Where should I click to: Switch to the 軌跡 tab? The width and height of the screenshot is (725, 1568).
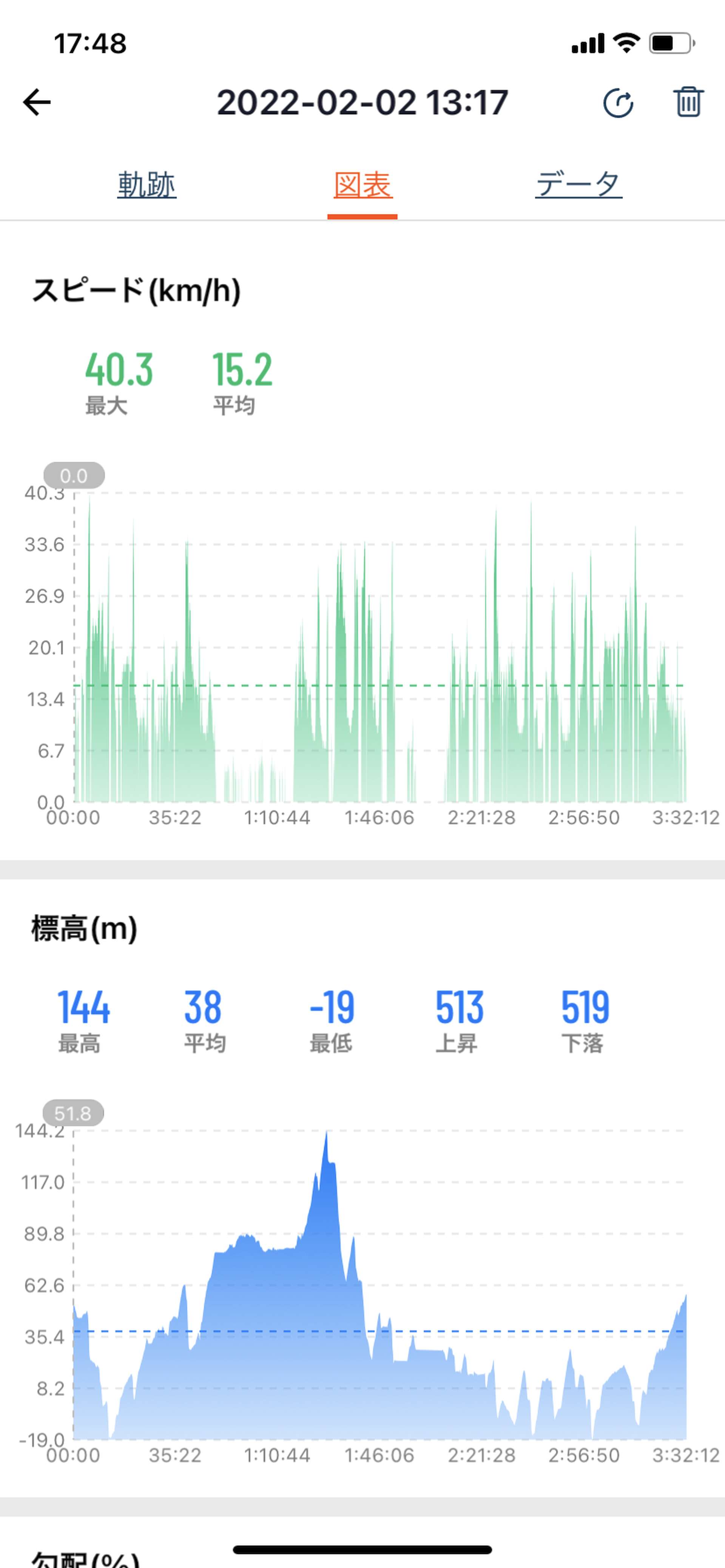click(147, 185)
